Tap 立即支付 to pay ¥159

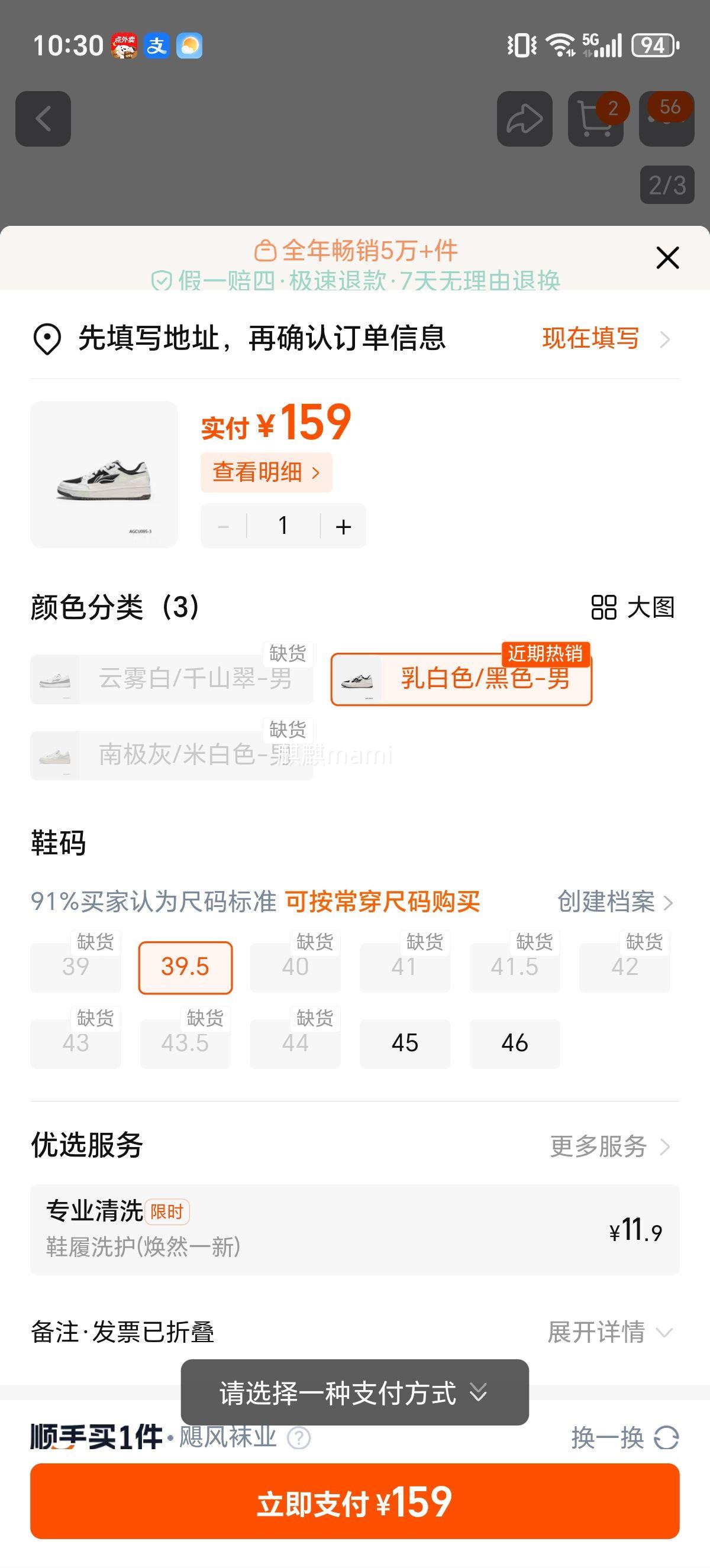[x=355, y=1505]
